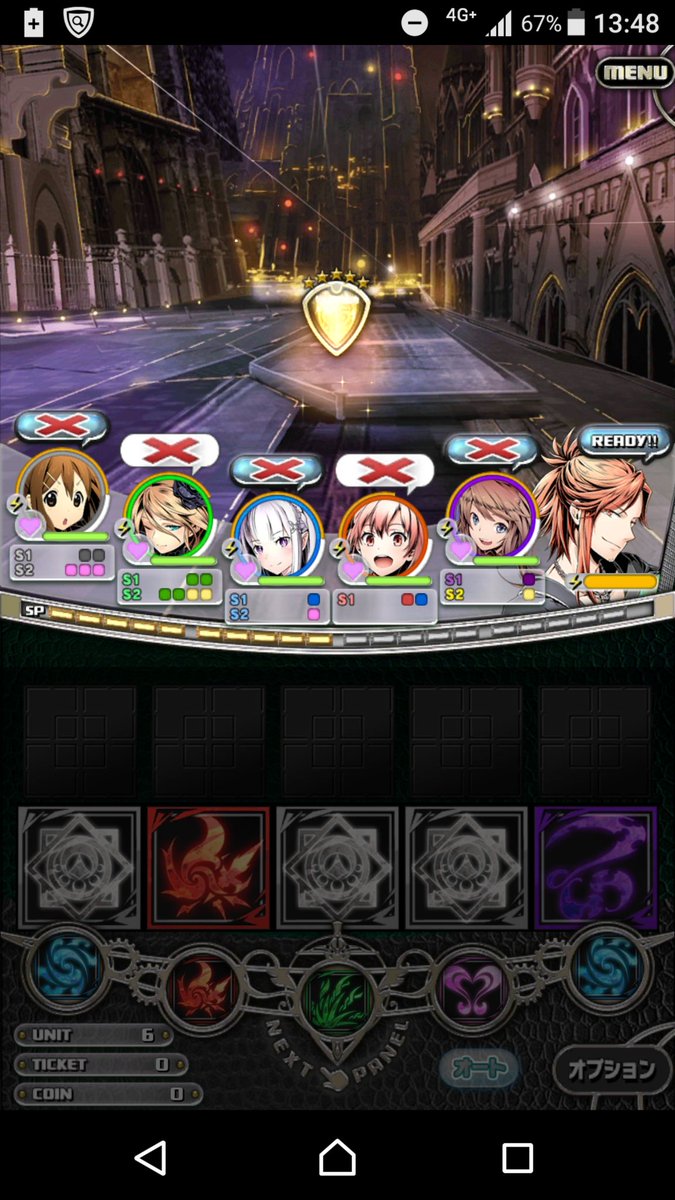
Task: Go to the Android home screen
Action: click(x=337, y=1158)
